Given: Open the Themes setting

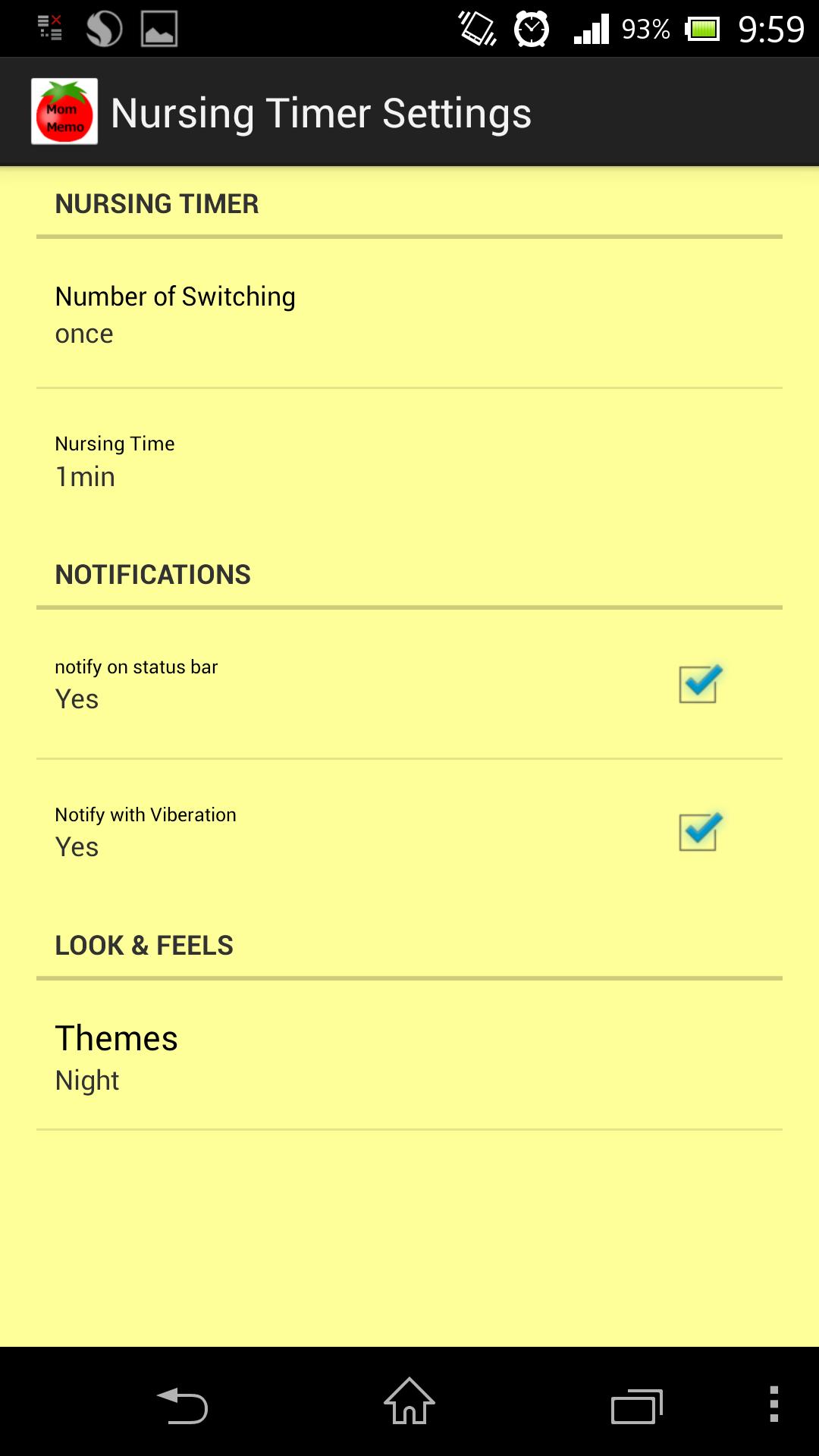Looking at the screenshot, I should click(409, 1057).
